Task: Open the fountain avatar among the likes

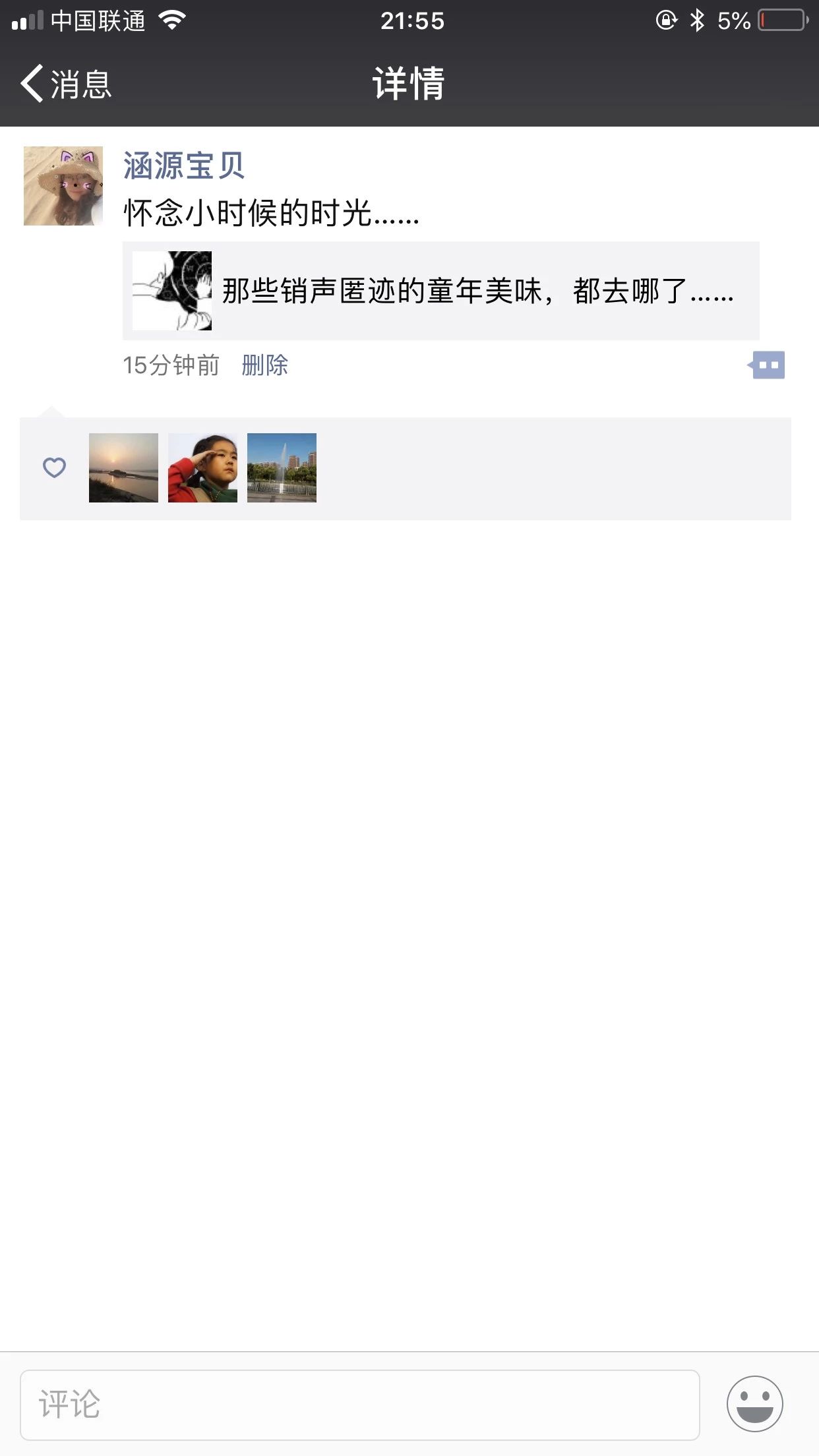Action: [x=282, y=468]
